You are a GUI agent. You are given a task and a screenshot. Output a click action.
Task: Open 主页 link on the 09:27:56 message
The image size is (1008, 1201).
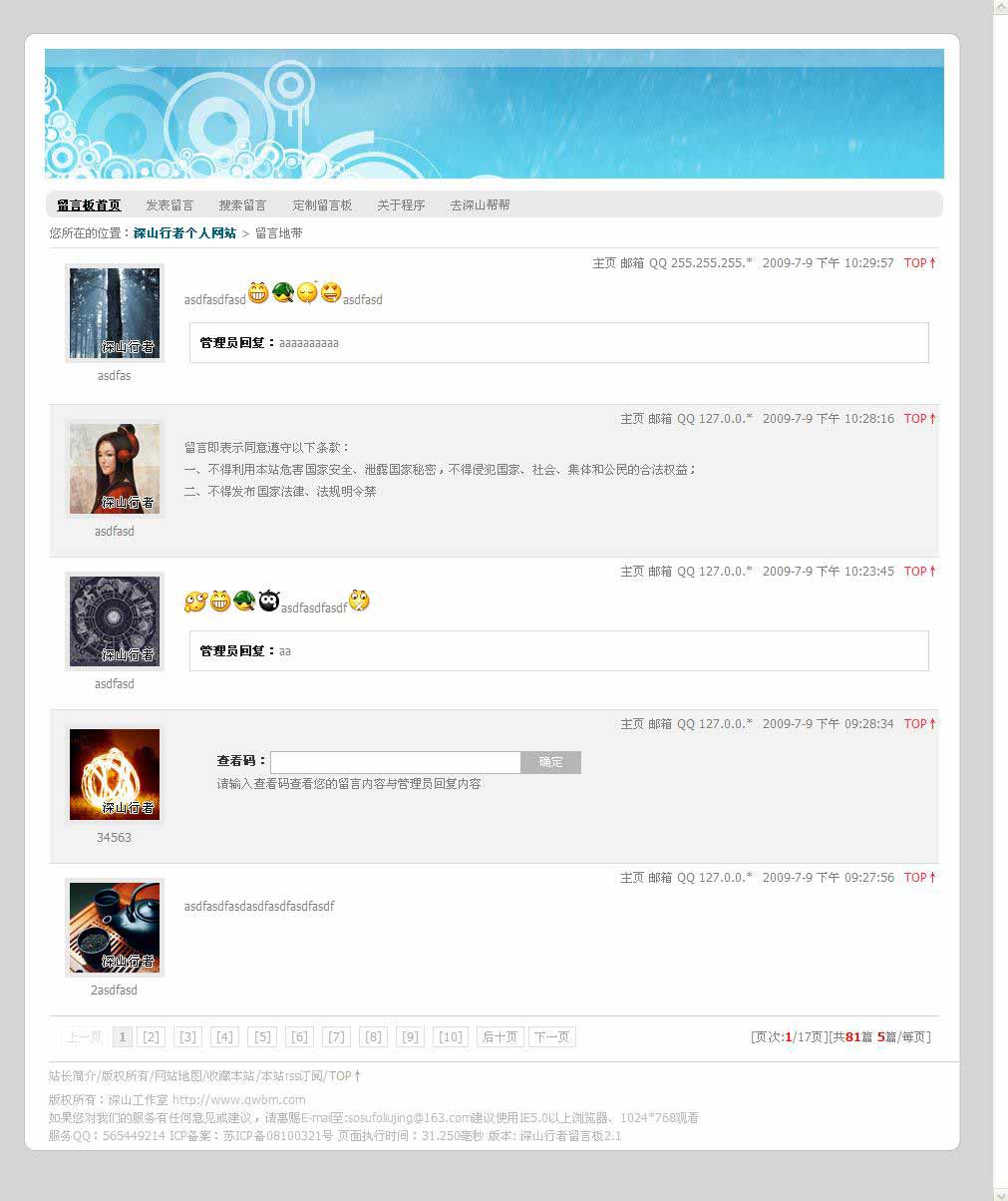[632, 878]
